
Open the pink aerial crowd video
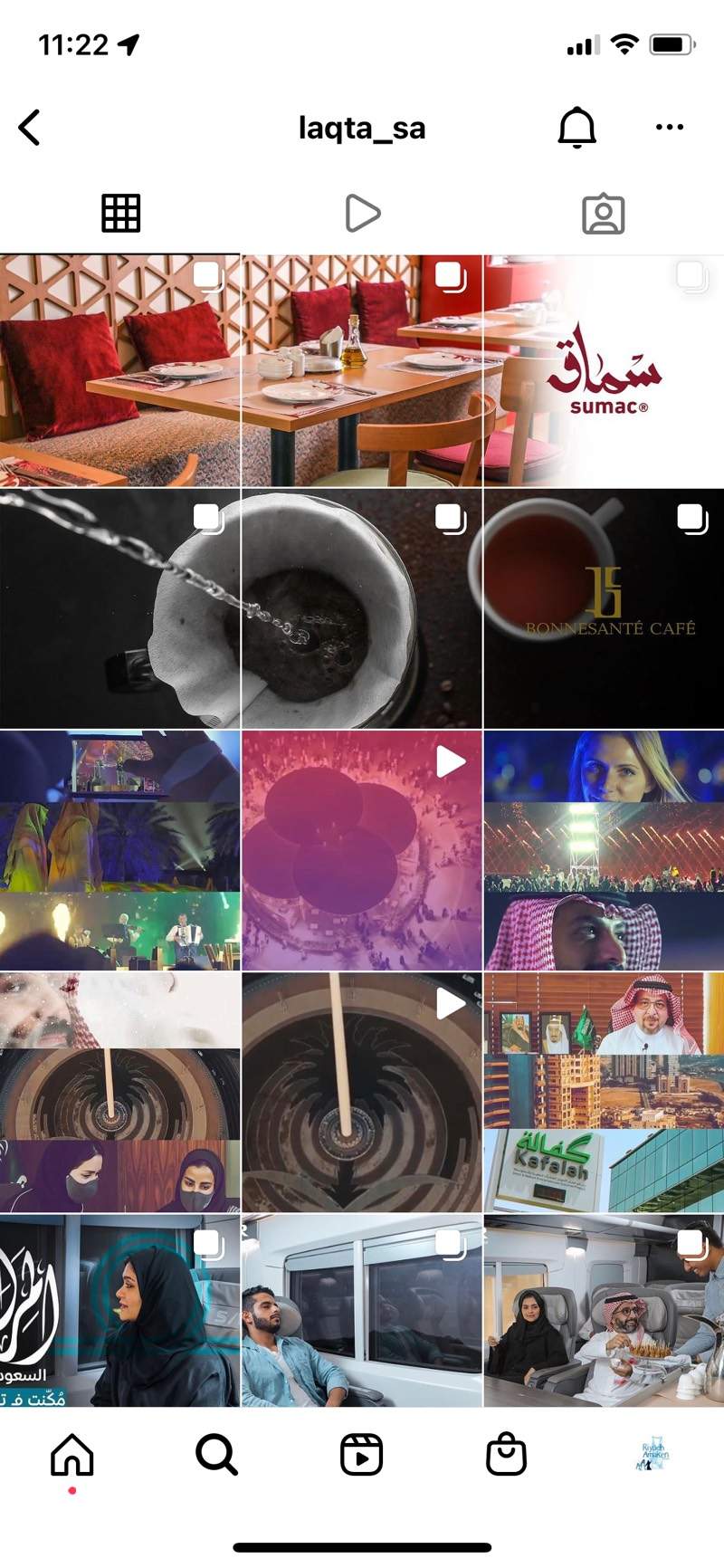362,851
